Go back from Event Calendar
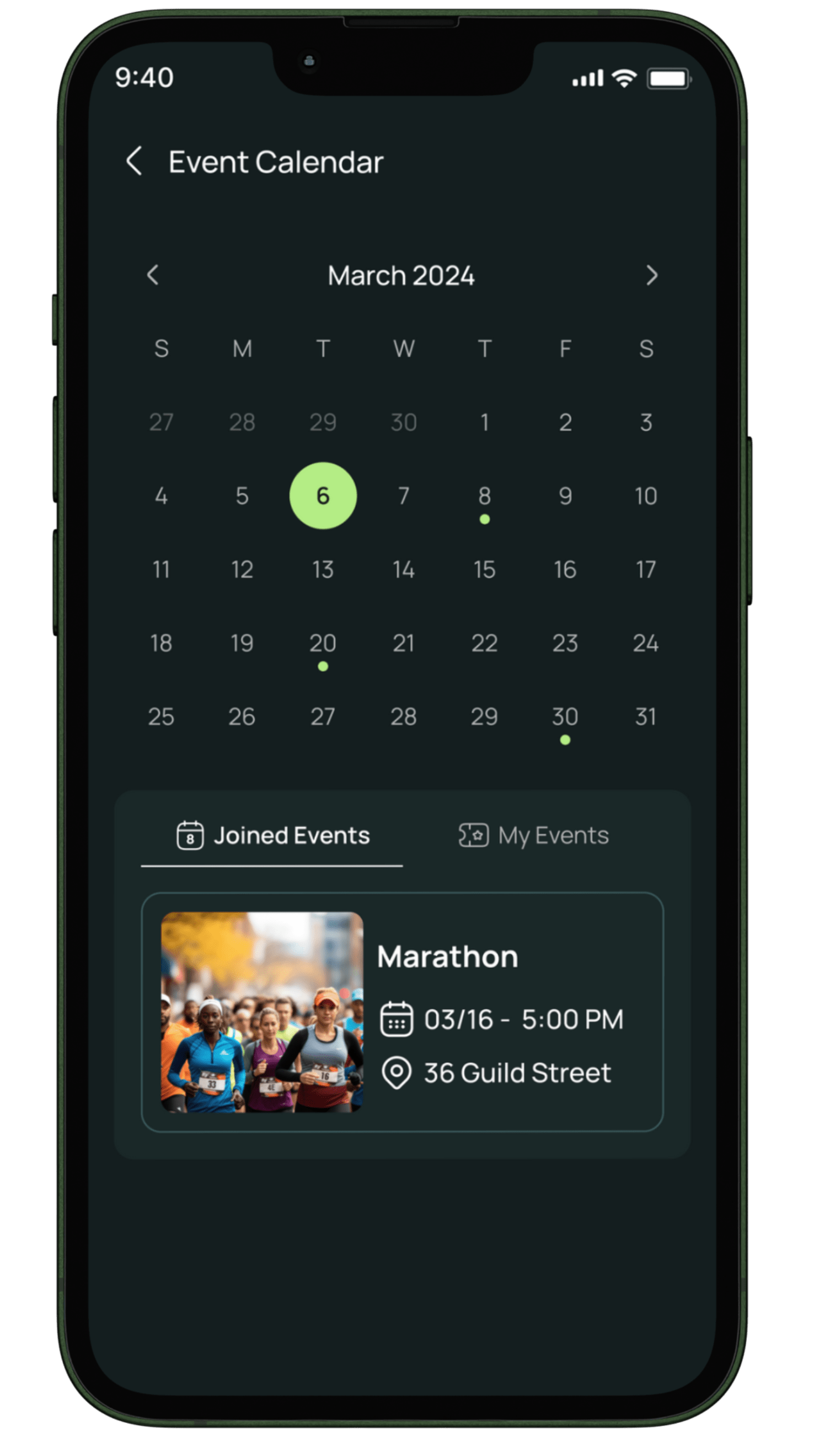 134,162
